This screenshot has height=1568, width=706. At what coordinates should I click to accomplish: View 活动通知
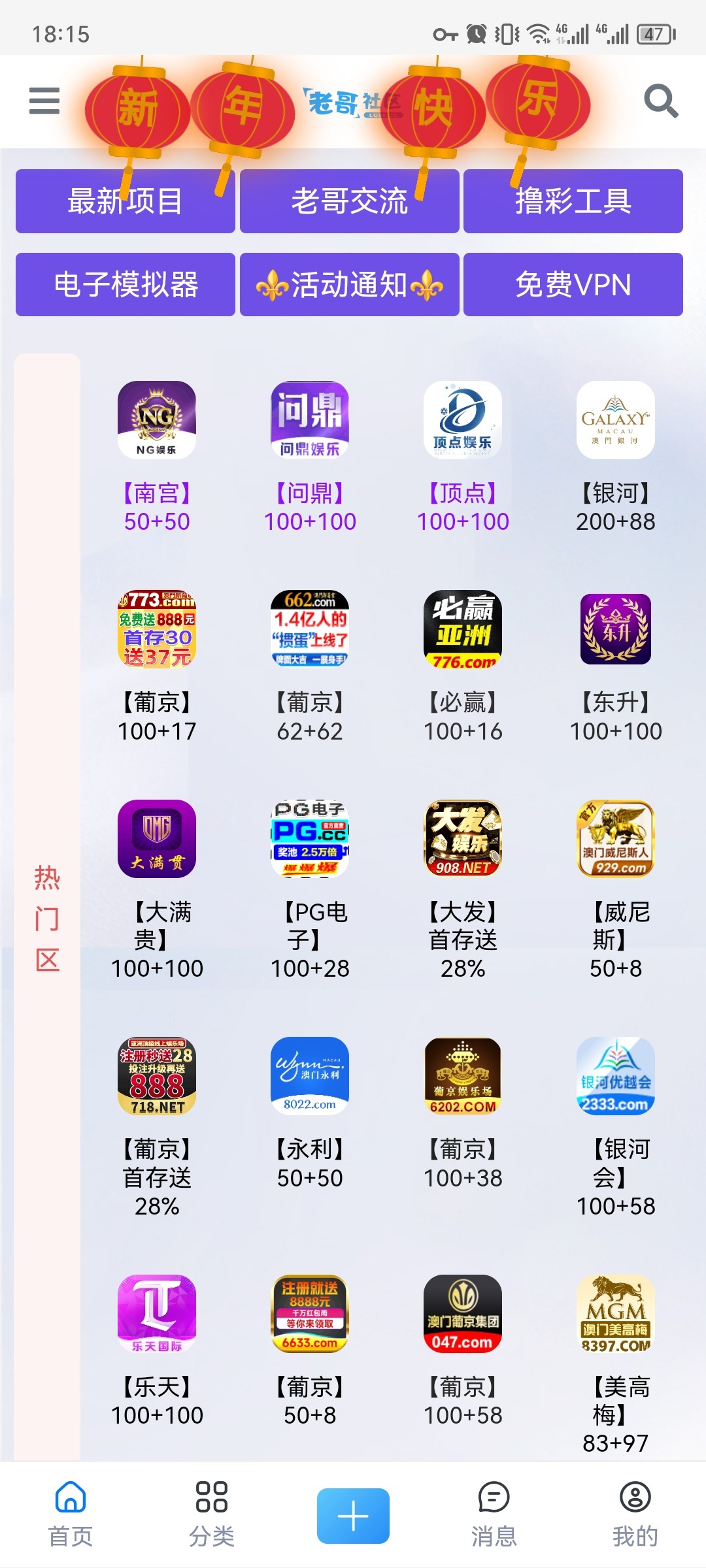pyautogui.click(x=349, y=285)
